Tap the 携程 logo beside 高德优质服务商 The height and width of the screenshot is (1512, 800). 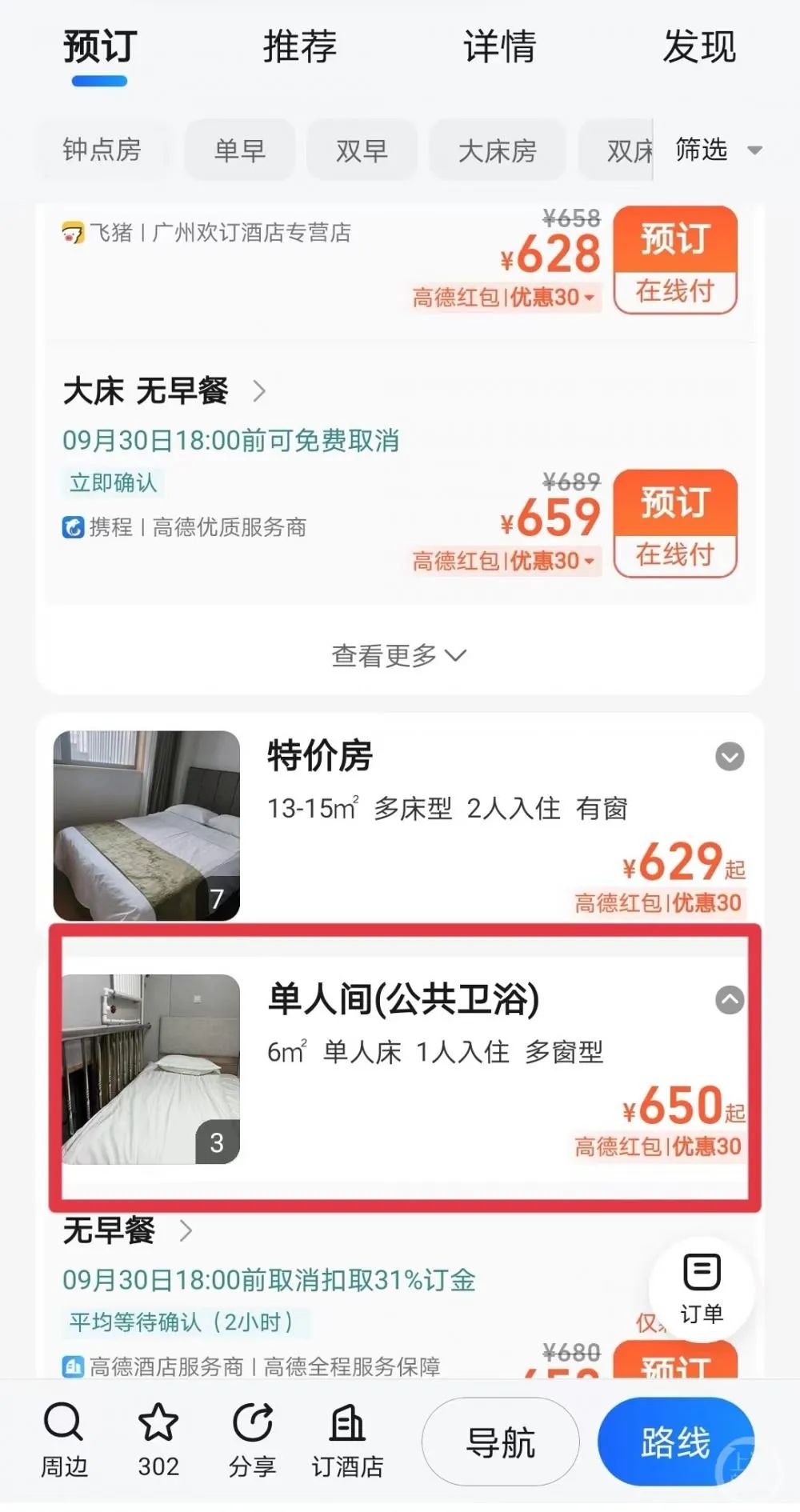point(73,527)
